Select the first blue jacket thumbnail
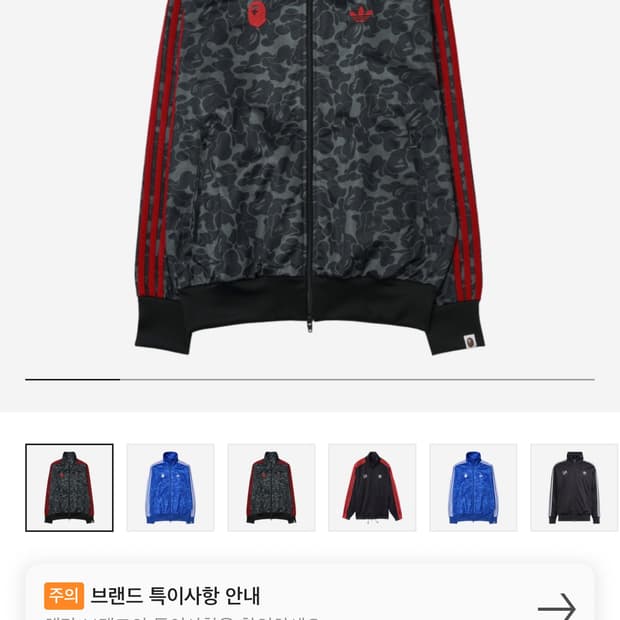The height and width of the screenshot is (620, 620). click(x=170, y=488)
